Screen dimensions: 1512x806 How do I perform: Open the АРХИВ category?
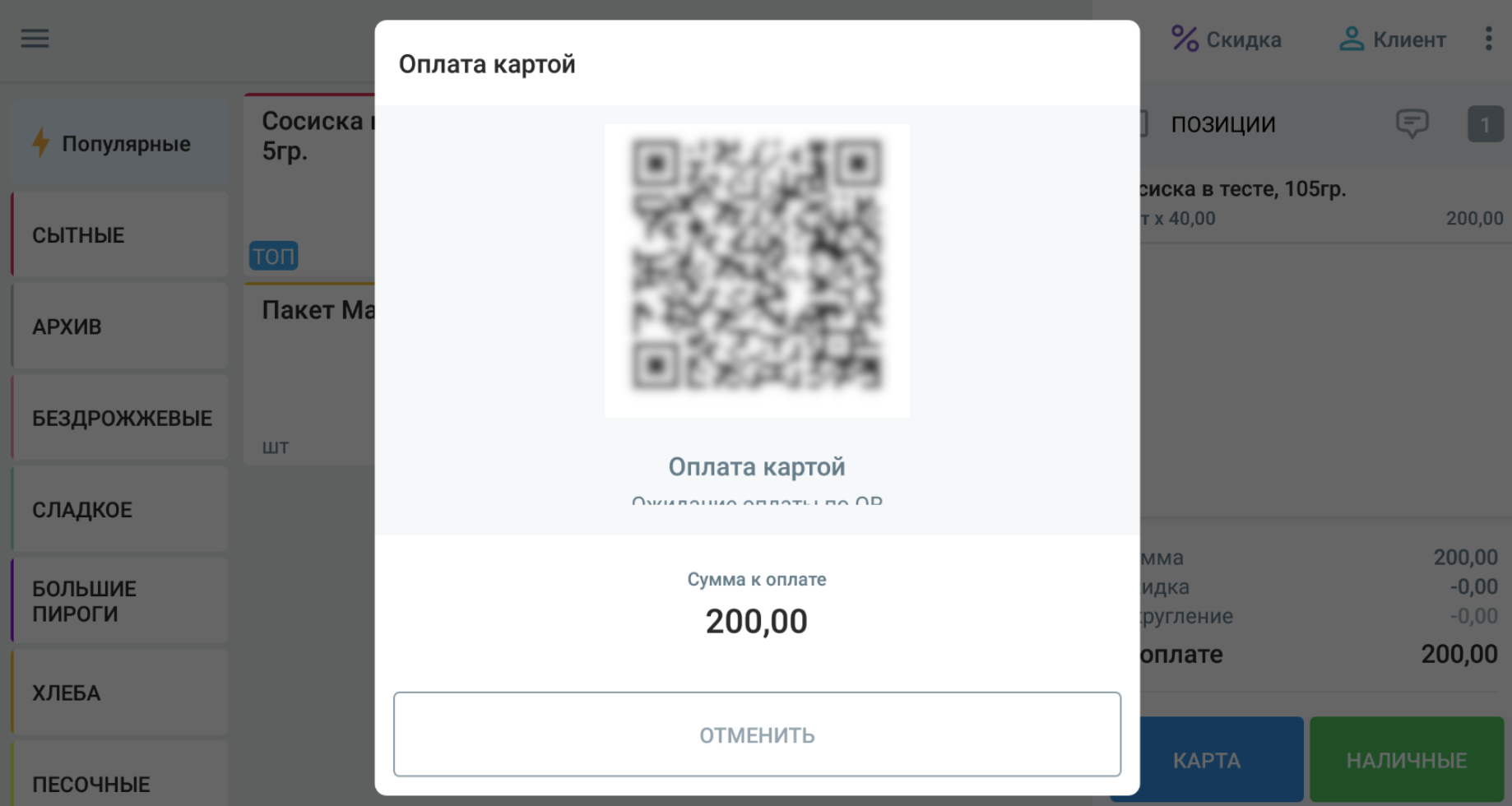pyautogui.click(x=120, y=327)
